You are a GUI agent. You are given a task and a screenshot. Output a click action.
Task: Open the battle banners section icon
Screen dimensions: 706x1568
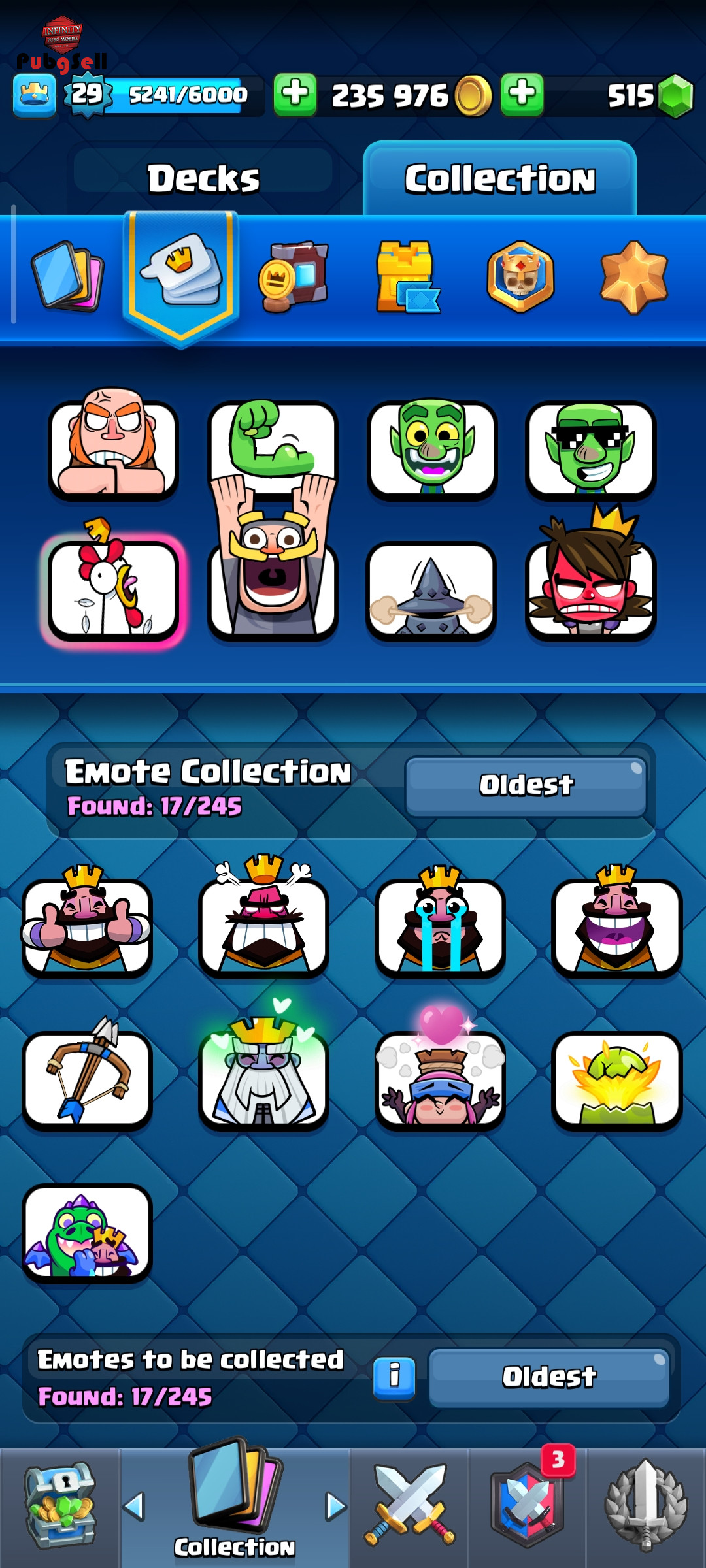[x=294, y=276]
